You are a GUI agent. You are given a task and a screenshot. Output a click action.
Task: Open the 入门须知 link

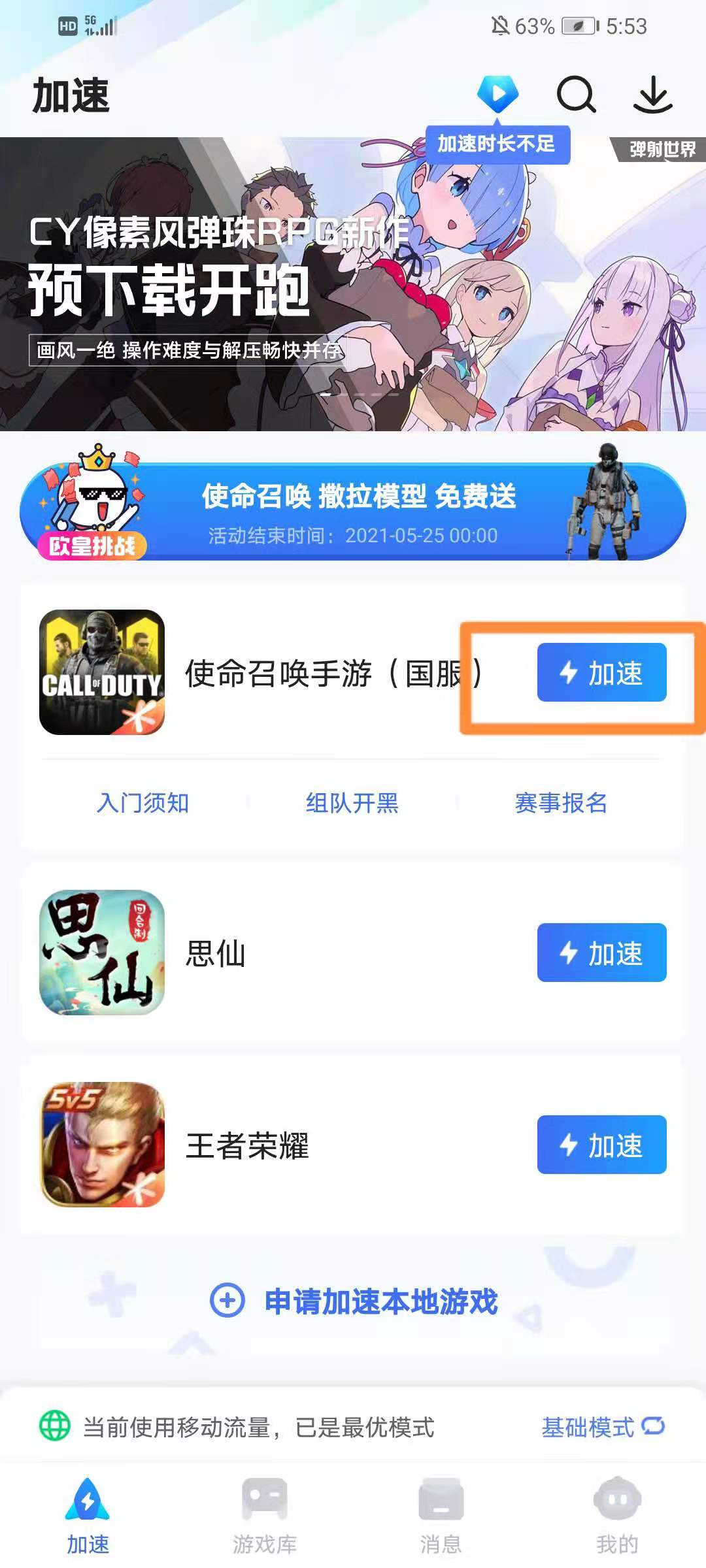click(x=143, y=802)
